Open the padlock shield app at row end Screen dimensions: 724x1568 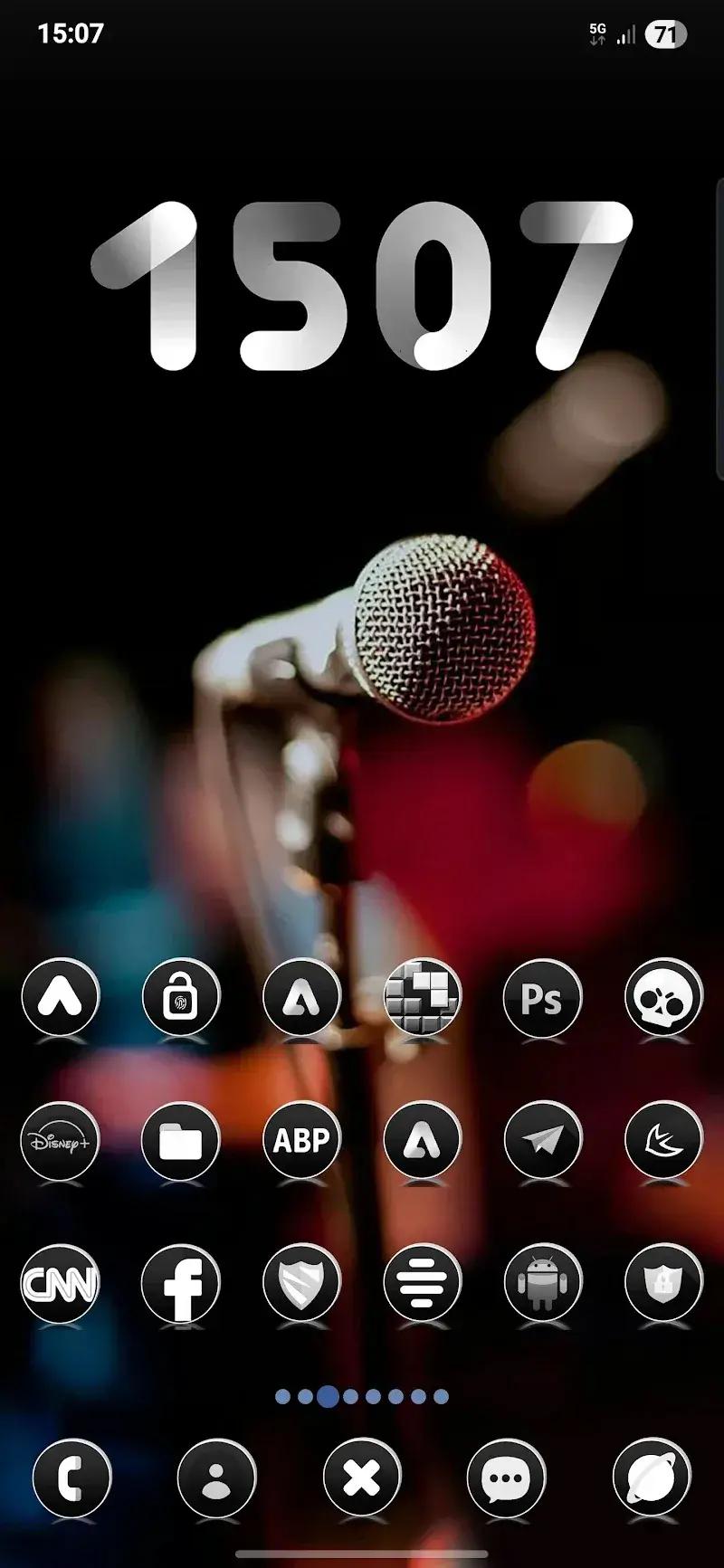pos(663,1285)
